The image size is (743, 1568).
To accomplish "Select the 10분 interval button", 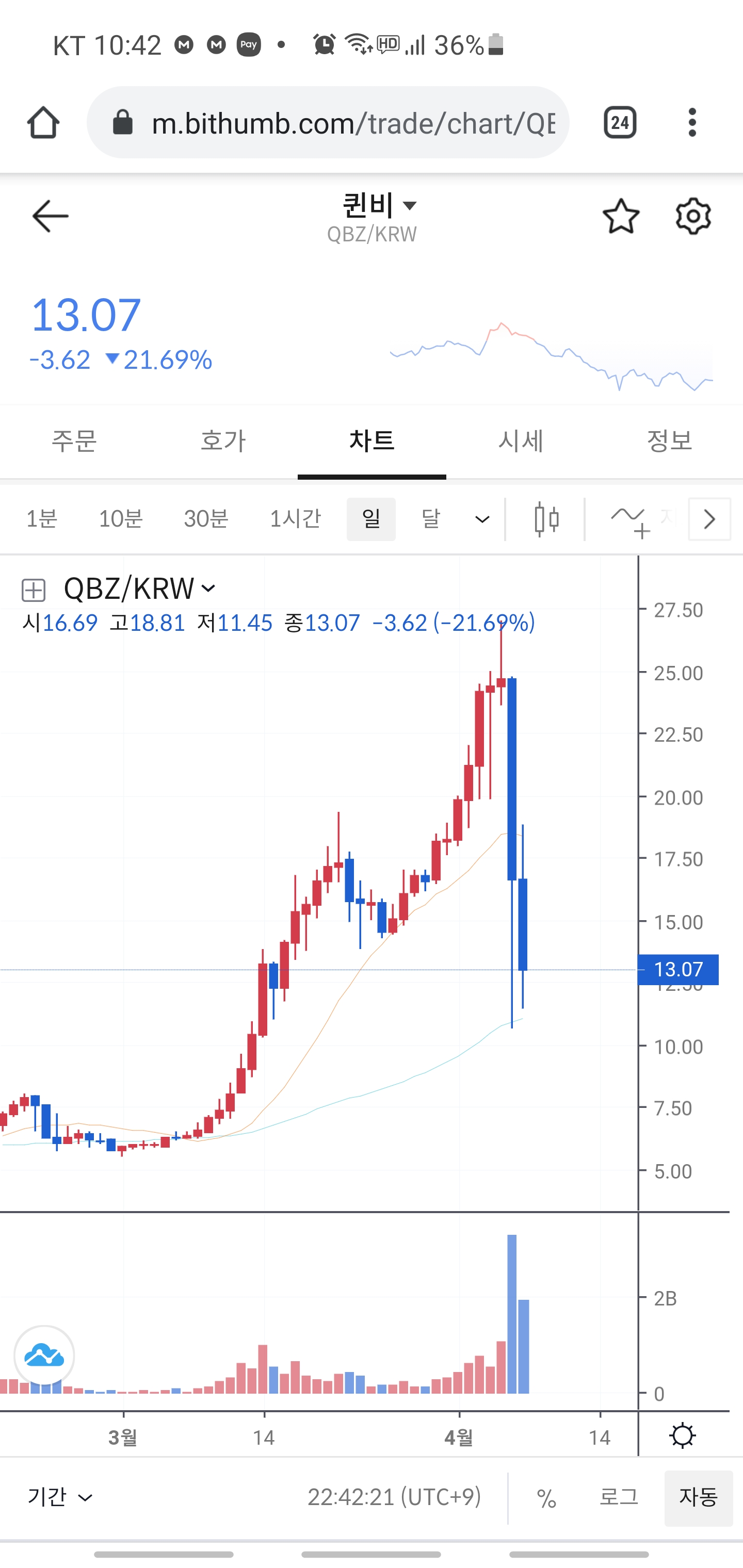I will pos(121,519).
